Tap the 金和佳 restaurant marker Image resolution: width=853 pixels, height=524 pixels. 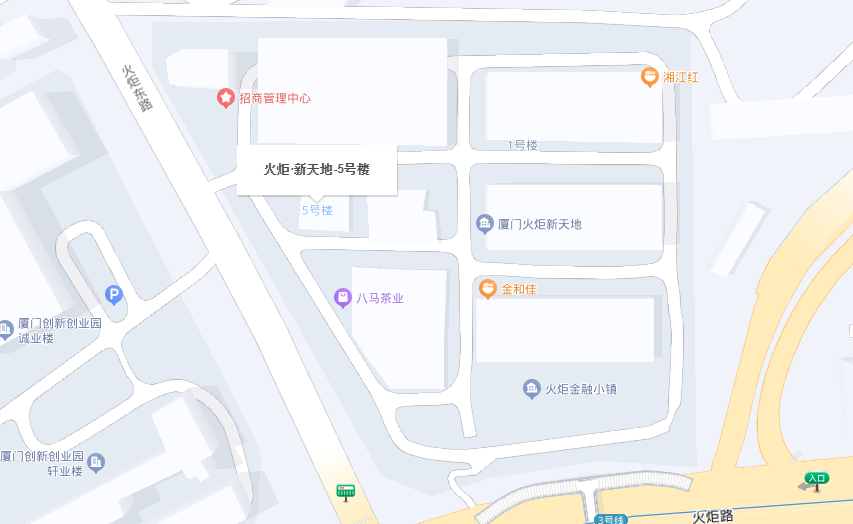point(487,289)
